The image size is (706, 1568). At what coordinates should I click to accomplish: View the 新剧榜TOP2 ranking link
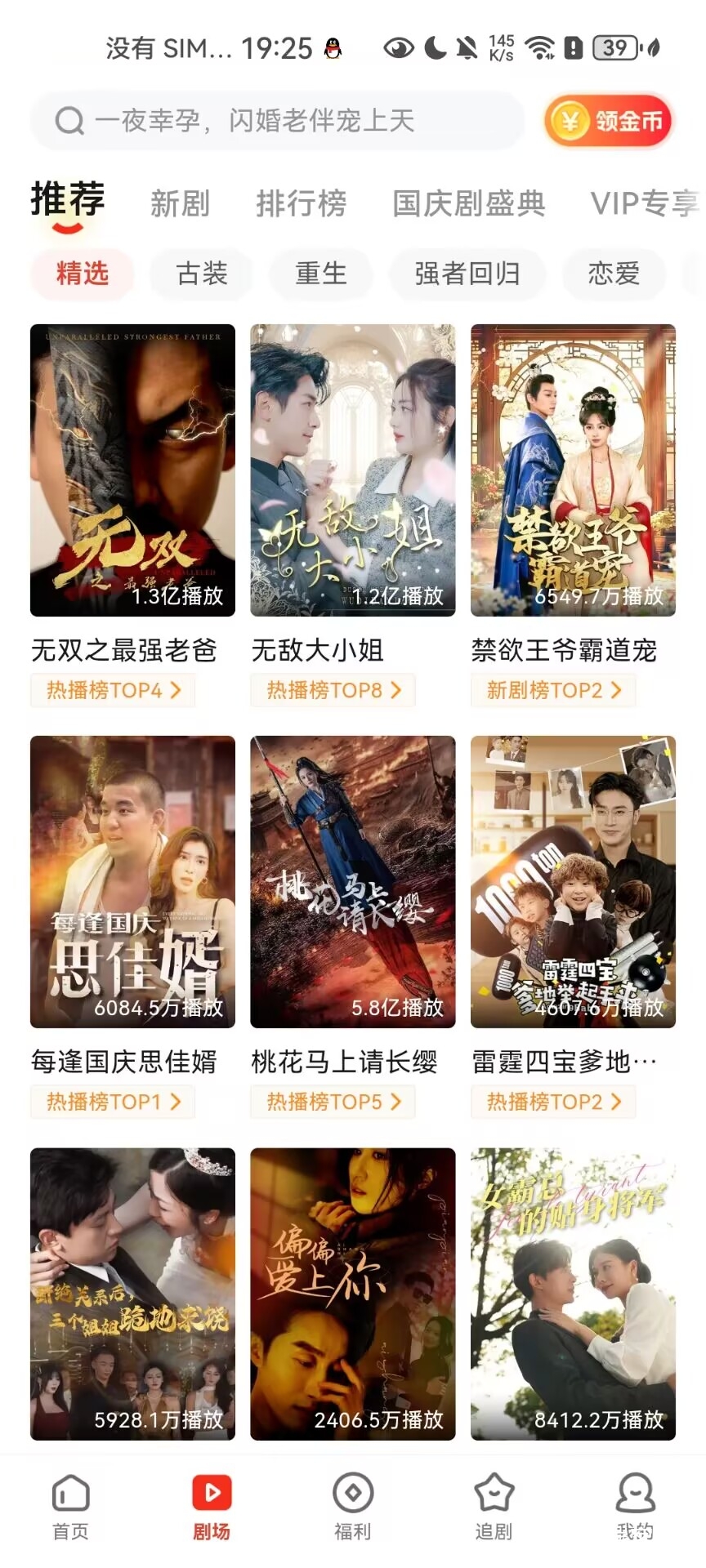[553, 690]
